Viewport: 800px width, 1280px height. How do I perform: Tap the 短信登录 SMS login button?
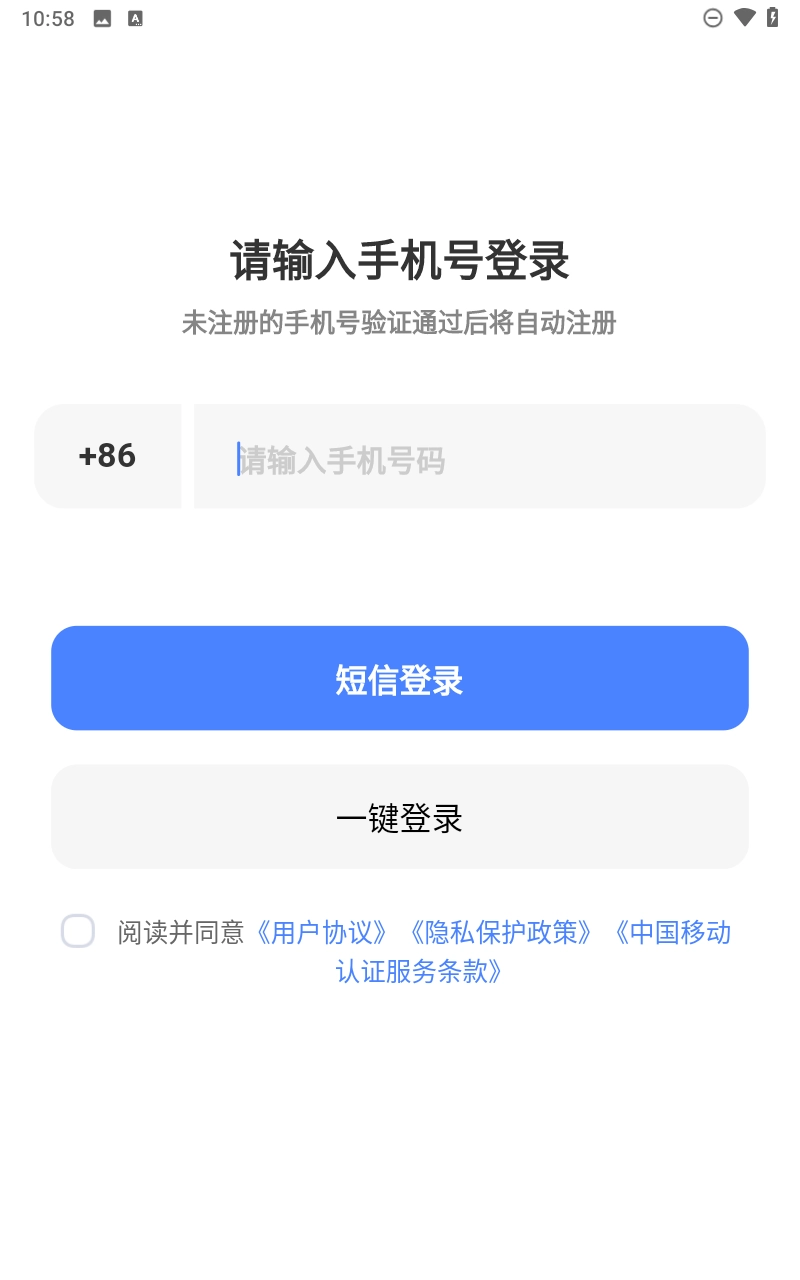tap(399, 678)
